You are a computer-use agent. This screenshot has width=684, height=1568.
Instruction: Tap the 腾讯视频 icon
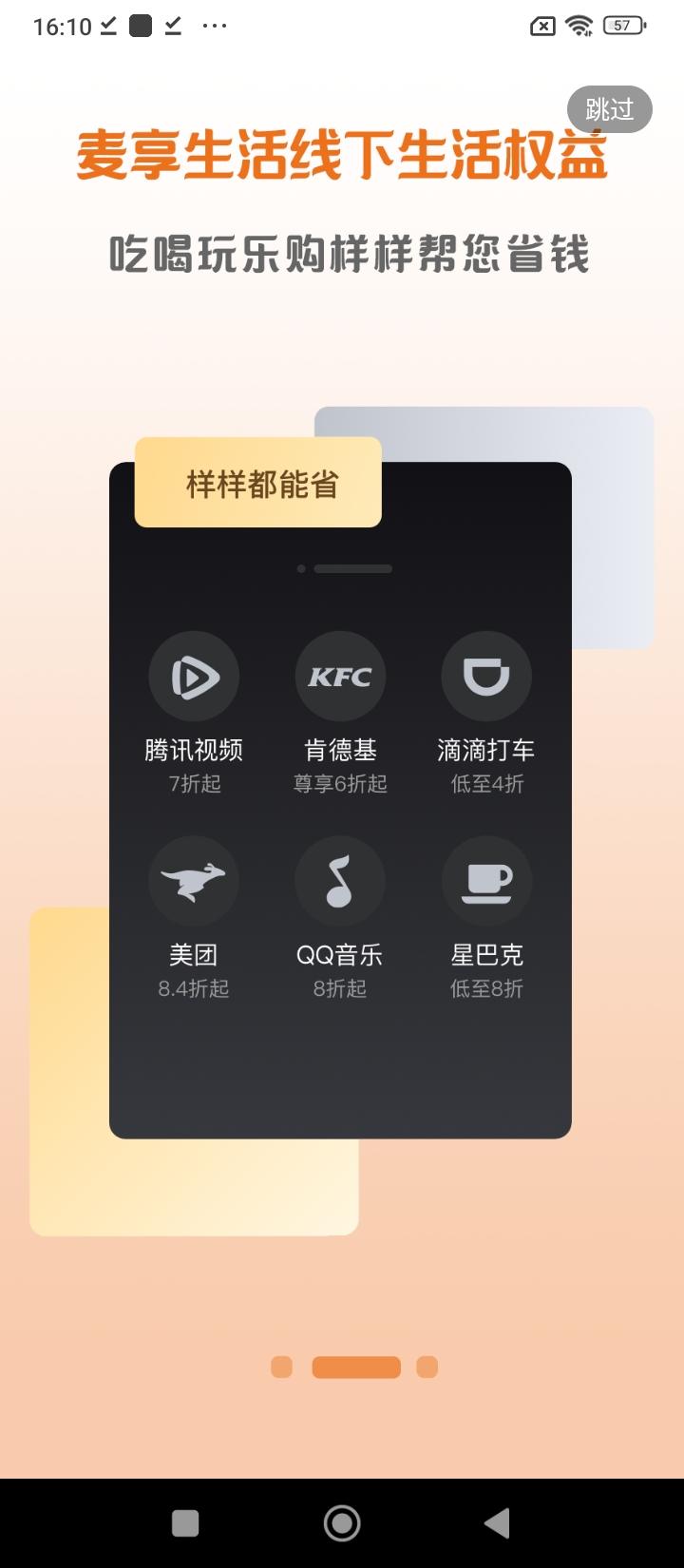tap(195, 676)
